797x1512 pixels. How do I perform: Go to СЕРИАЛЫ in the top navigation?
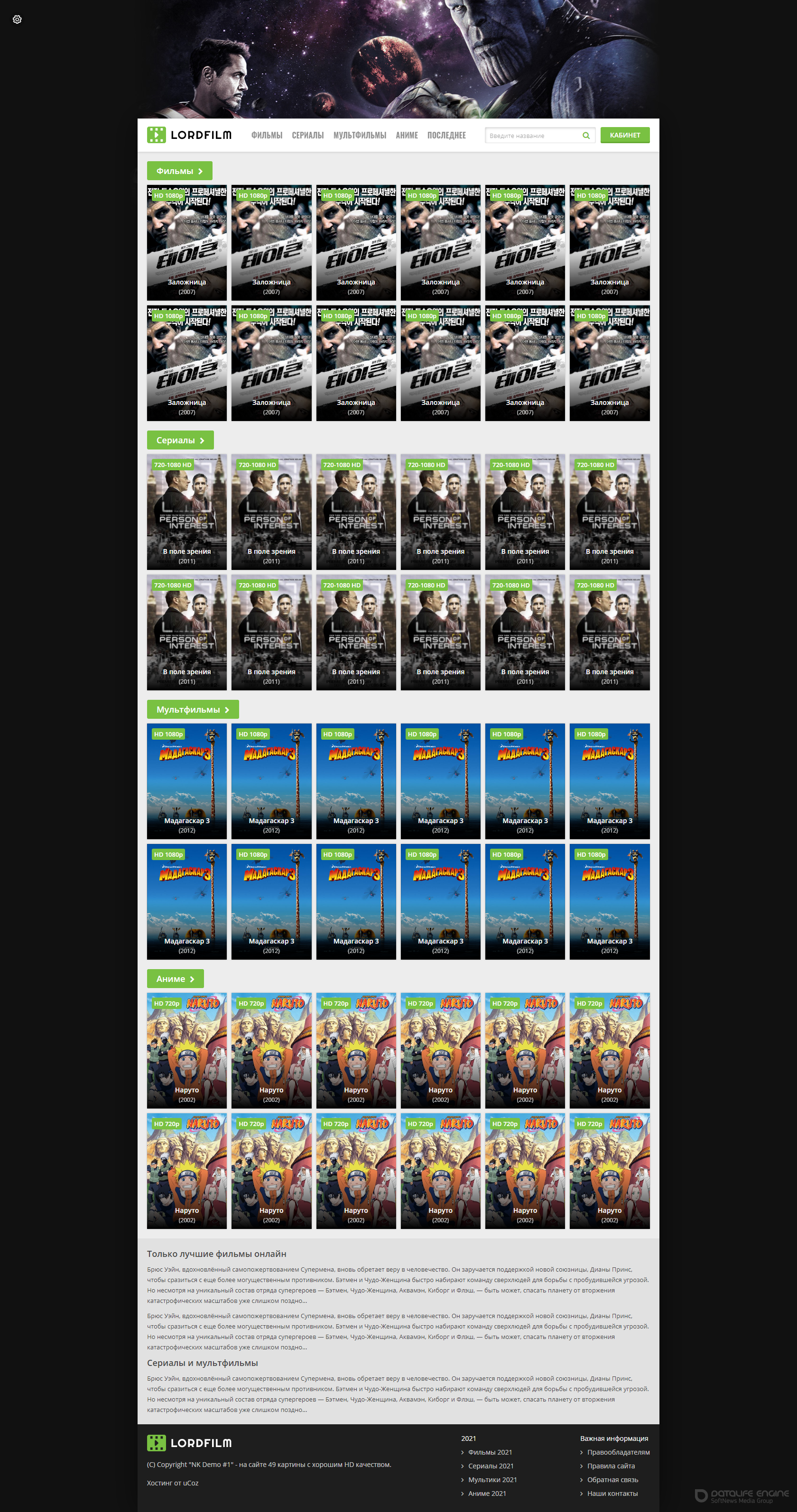[308, 135]
